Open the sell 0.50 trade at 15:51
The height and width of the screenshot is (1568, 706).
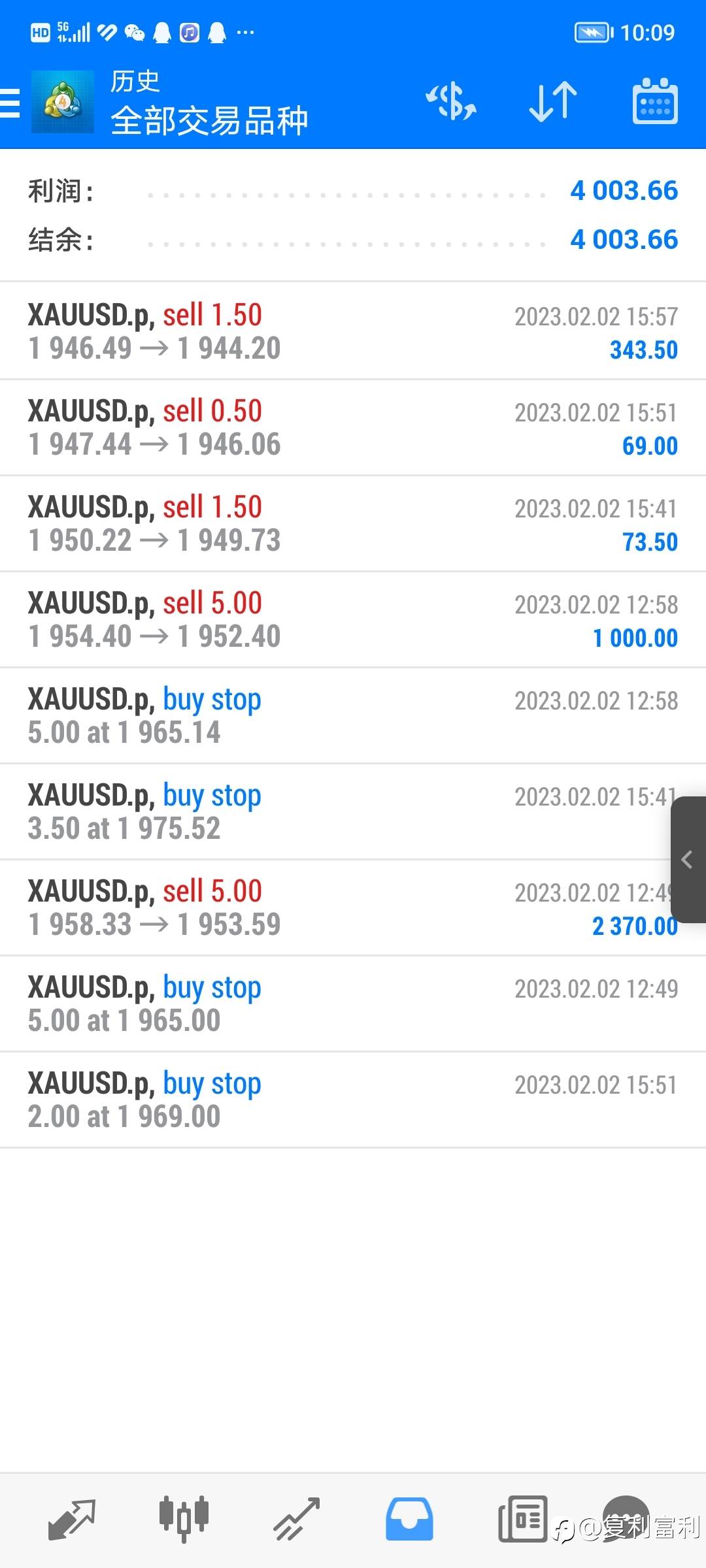[353, 427]
